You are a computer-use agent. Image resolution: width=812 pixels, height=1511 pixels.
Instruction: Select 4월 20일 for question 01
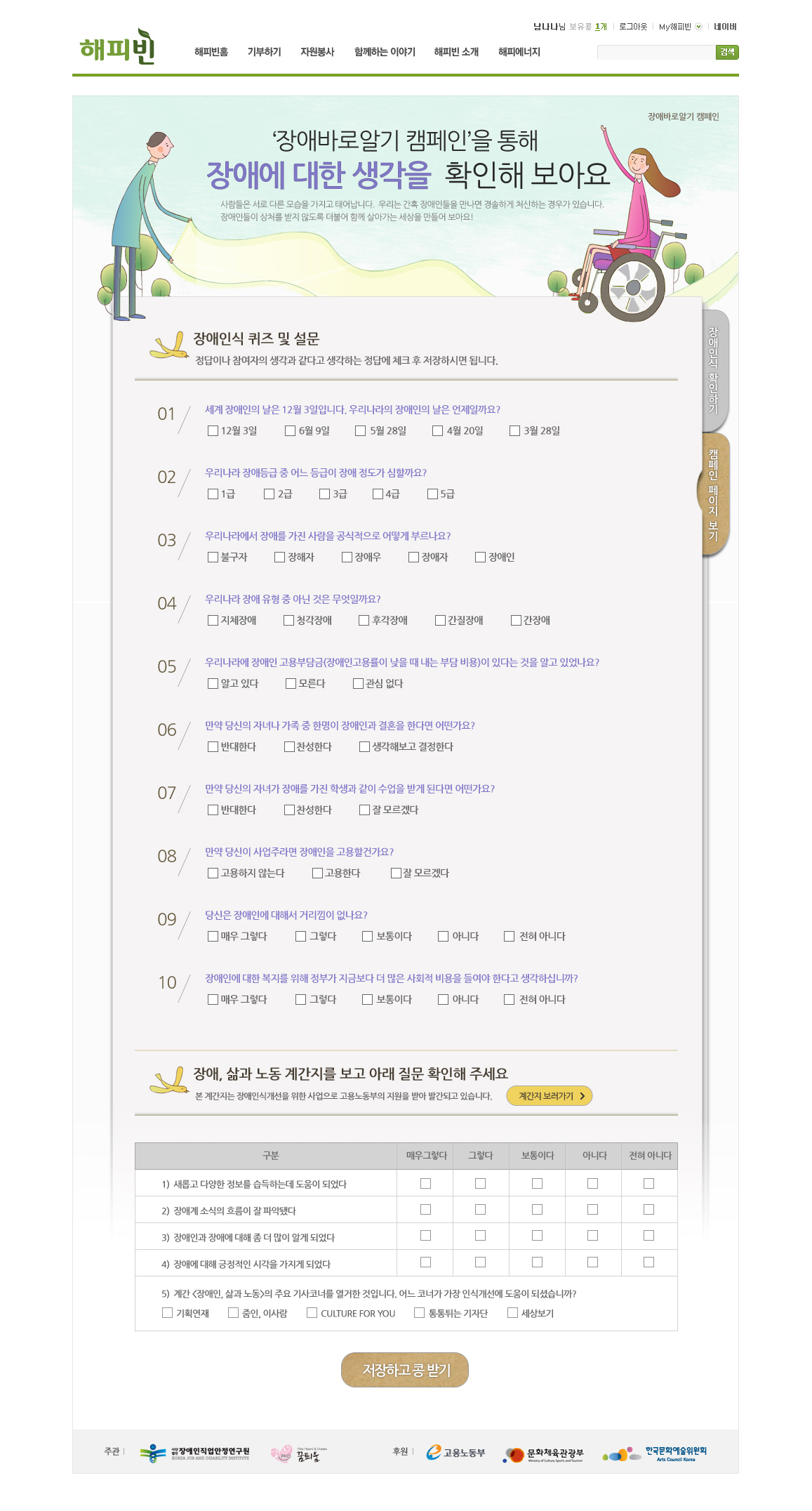[x=438, y=431]
